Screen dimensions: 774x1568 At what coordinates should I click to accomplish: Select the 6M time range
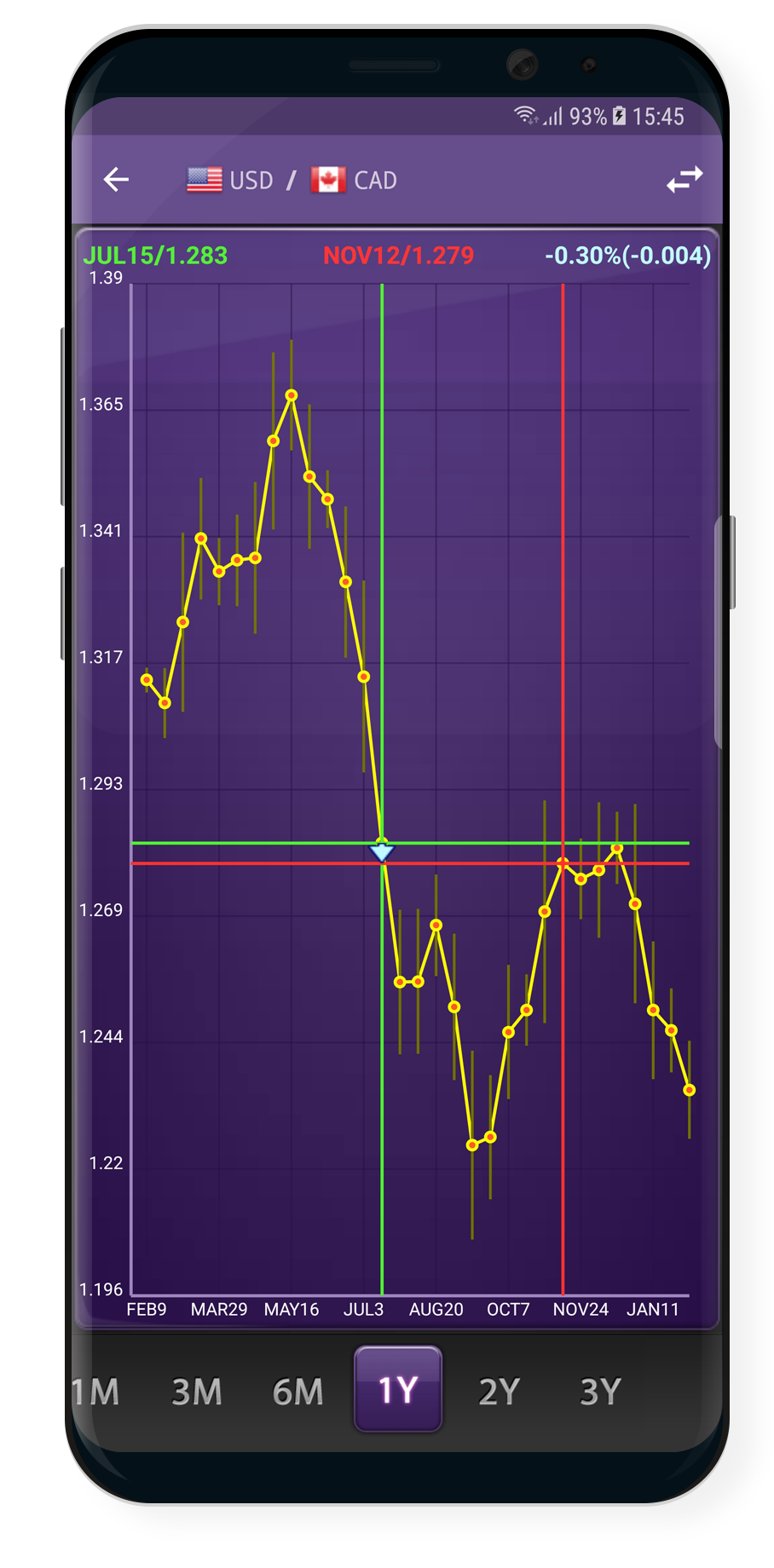coord(297,1392)
